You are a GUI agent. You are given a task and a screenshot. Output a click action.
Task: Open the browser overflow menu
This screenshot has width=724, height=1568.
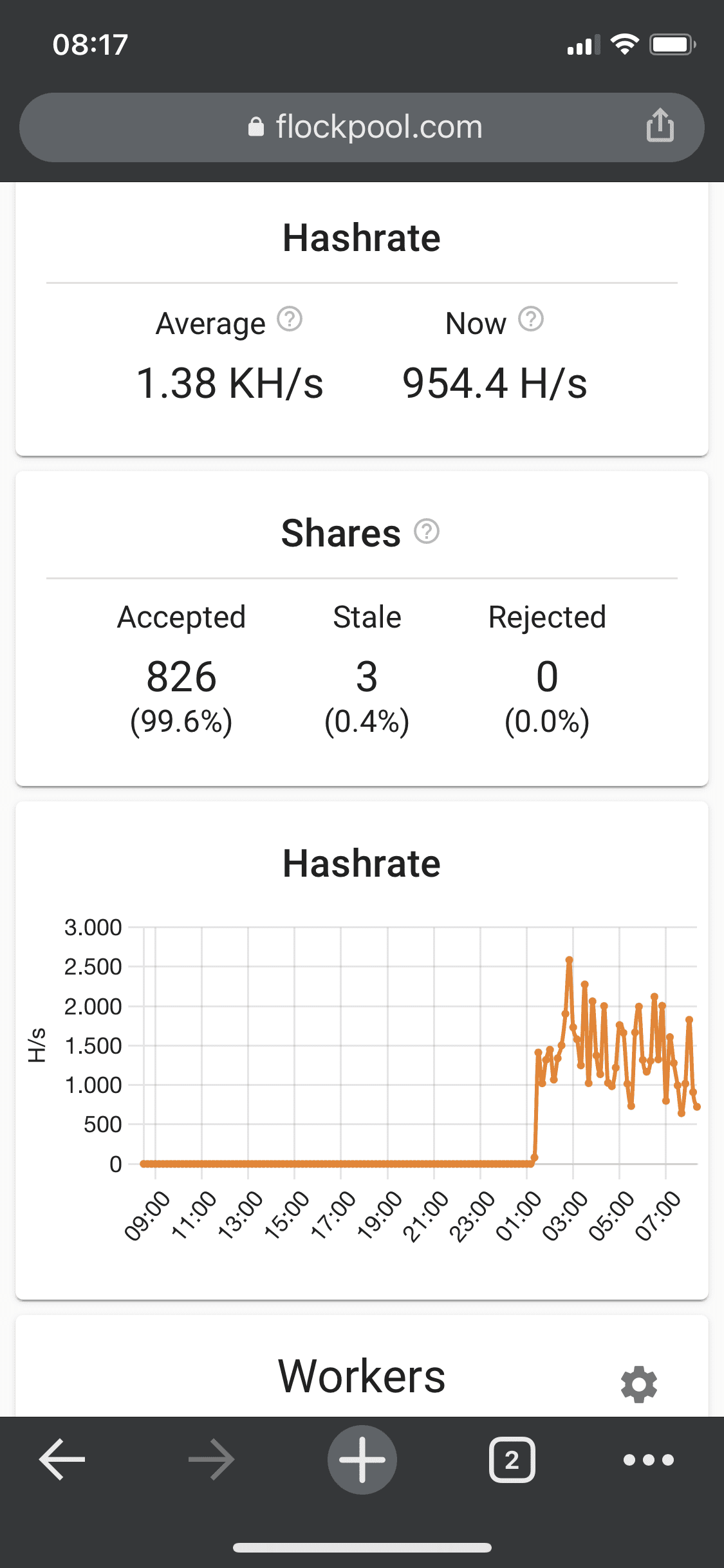click(649, 1459)
